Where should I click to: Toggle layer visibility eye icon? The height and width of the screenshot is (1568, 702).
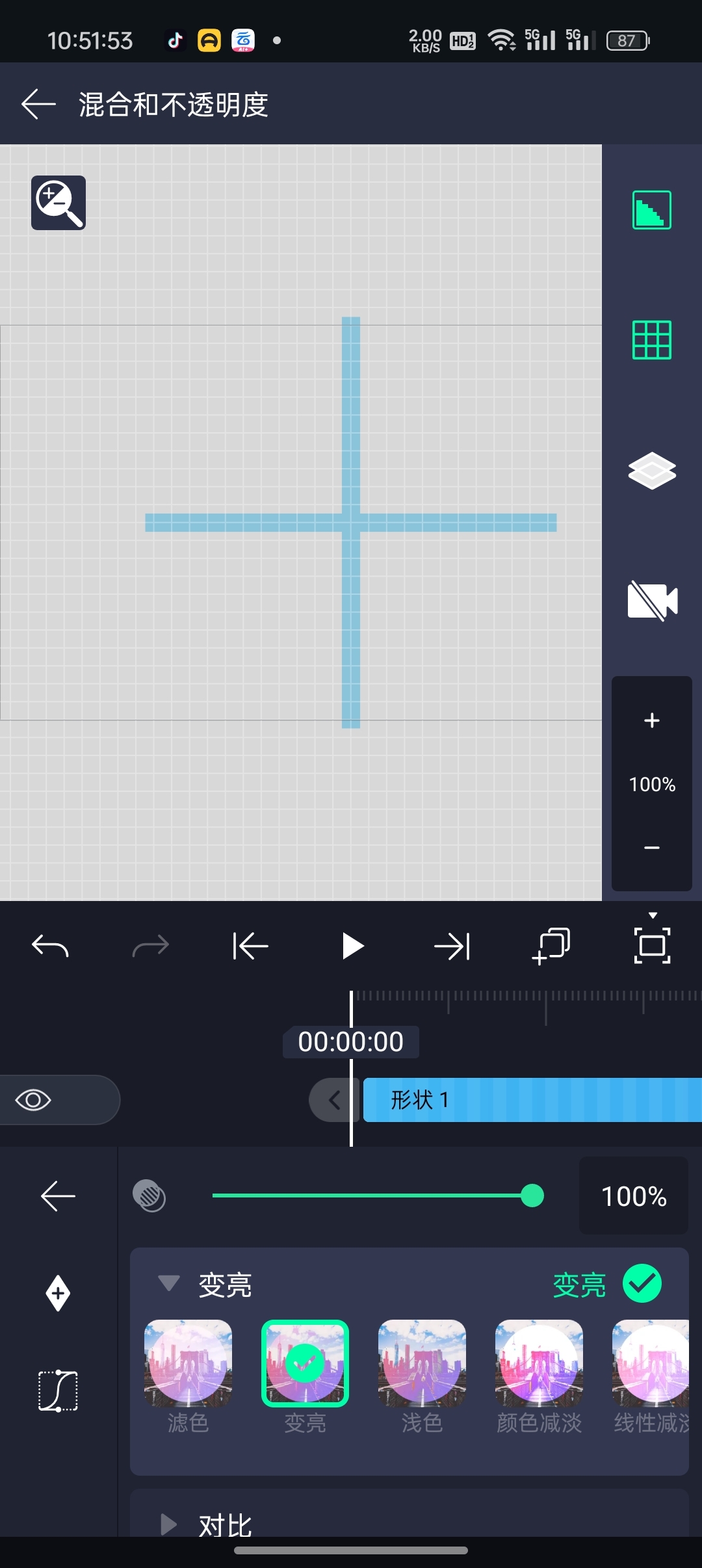coord(34,1100)
